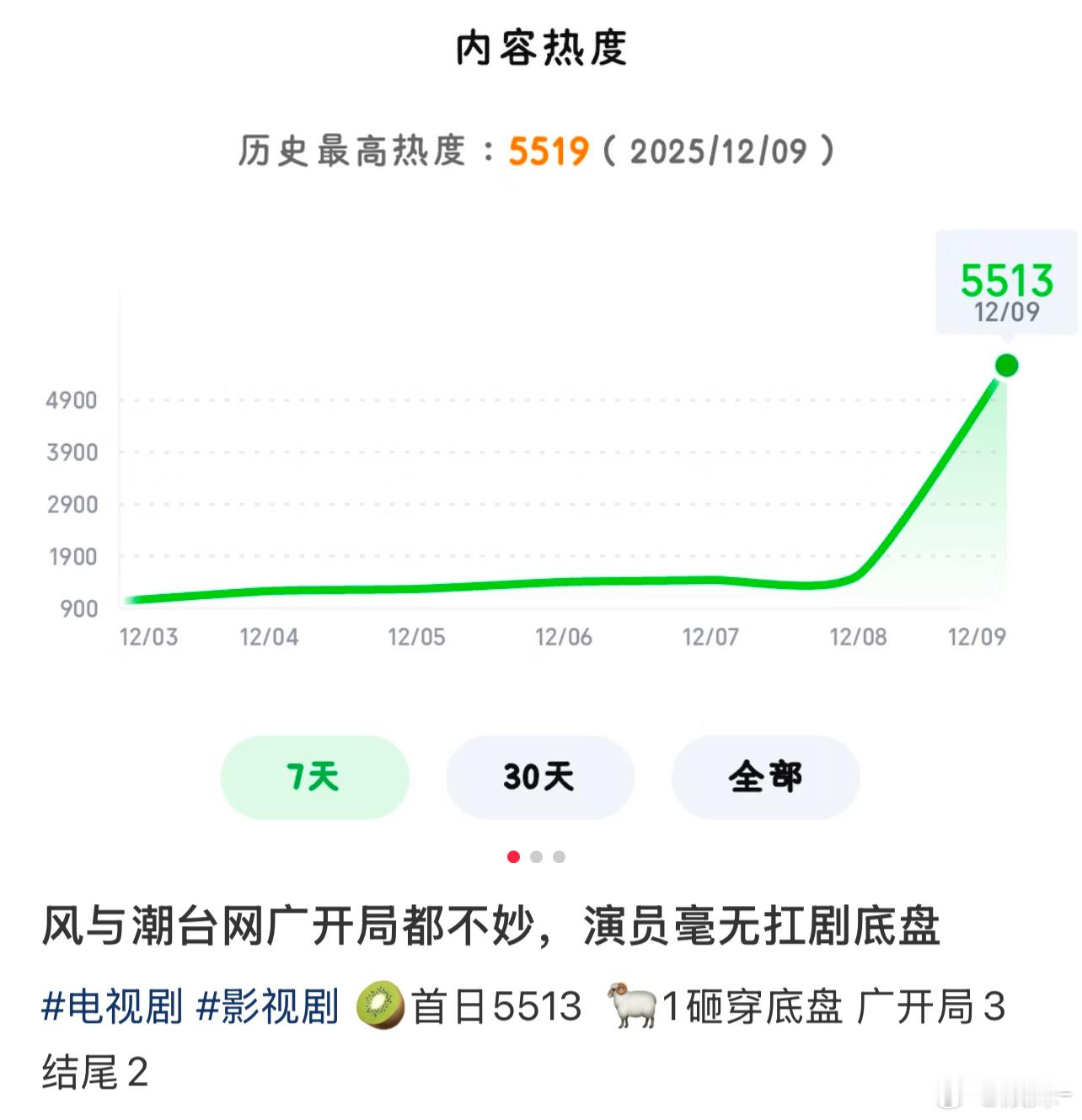The height and width of the screenshot is (1120, 1082).
Task: Switch to the 30天 time range
Action: [x=539, y=777]
